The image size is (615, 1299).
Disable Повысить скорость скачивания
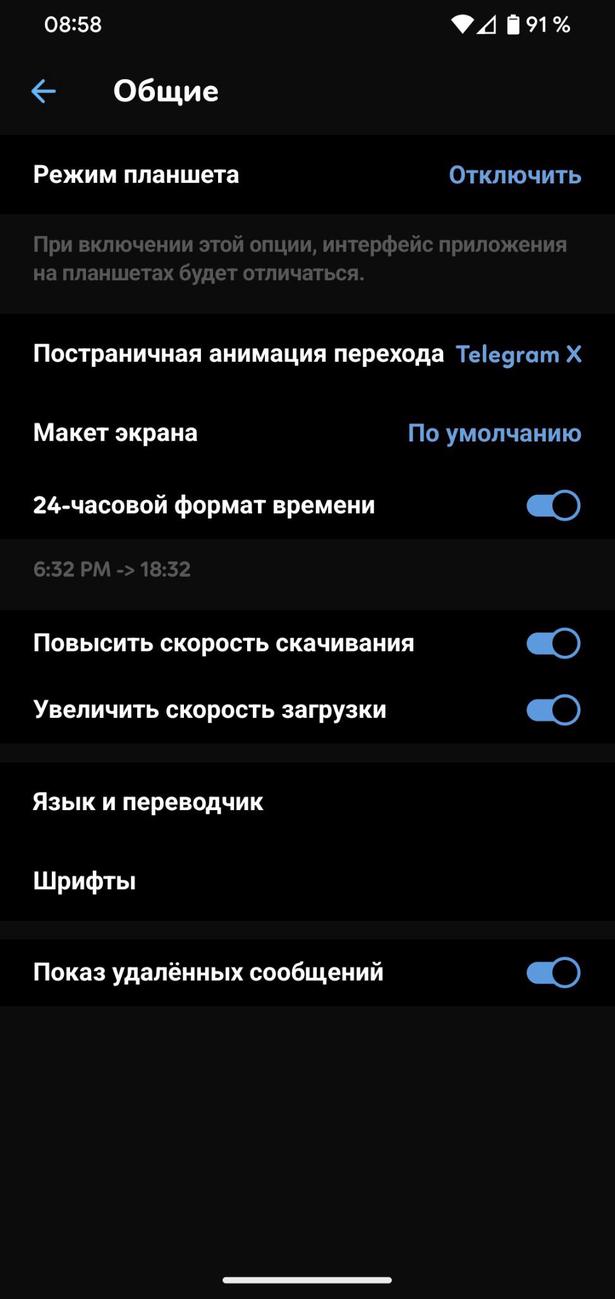(553, 643)
